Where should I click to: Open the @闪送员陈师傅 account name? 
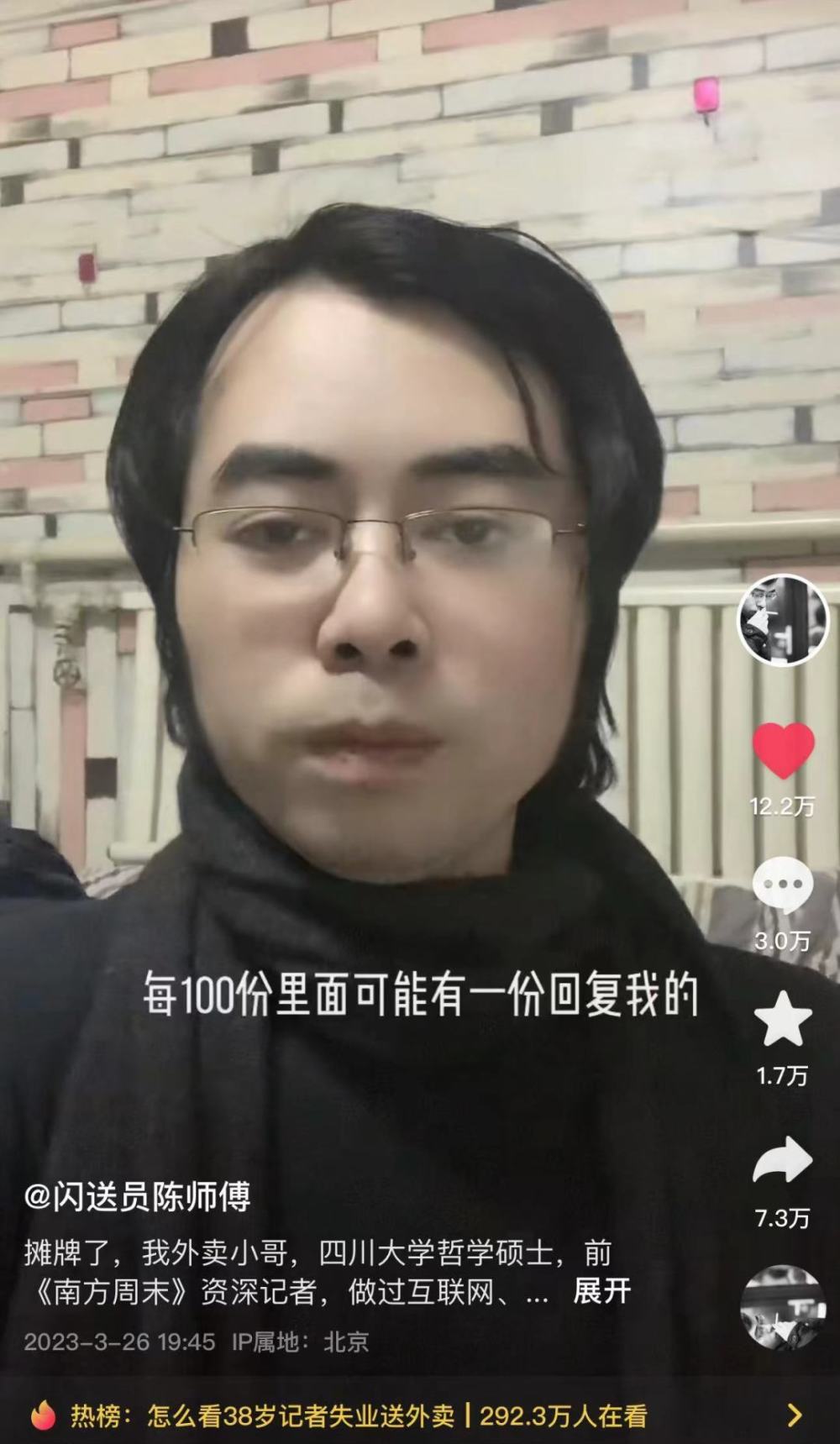(x=138, y=1196)
